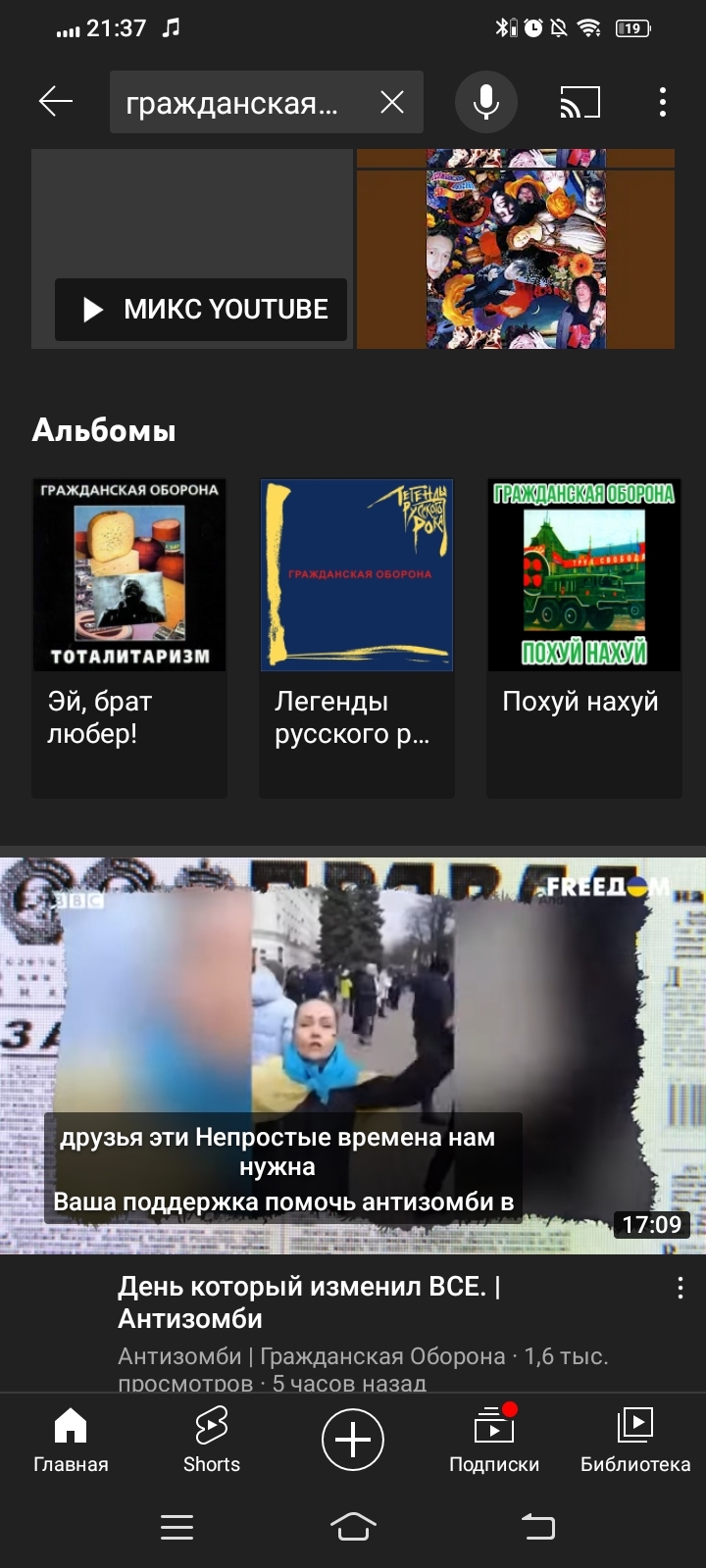Start voice search with the microphone
Image resolution: width=706 pixels, height=1568 pixels.
(485, 102)
